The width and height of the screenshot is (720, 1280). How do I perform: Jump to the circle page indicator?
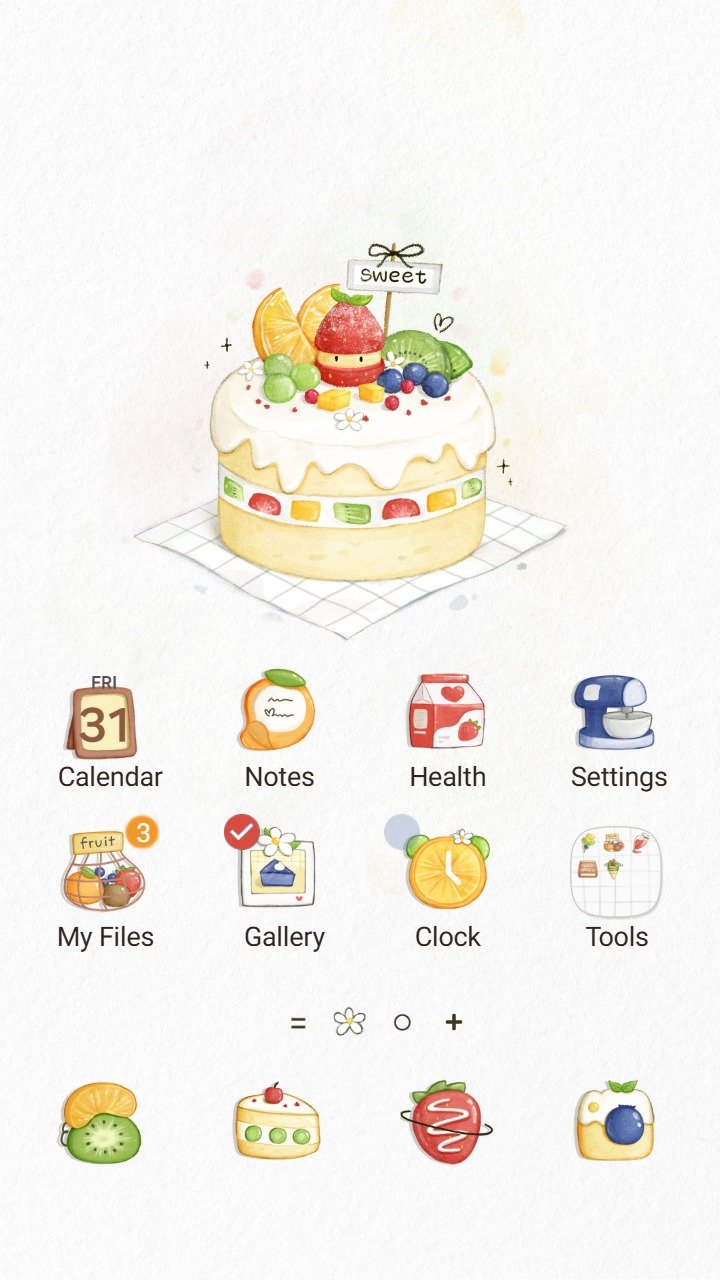pos(402,1022)
